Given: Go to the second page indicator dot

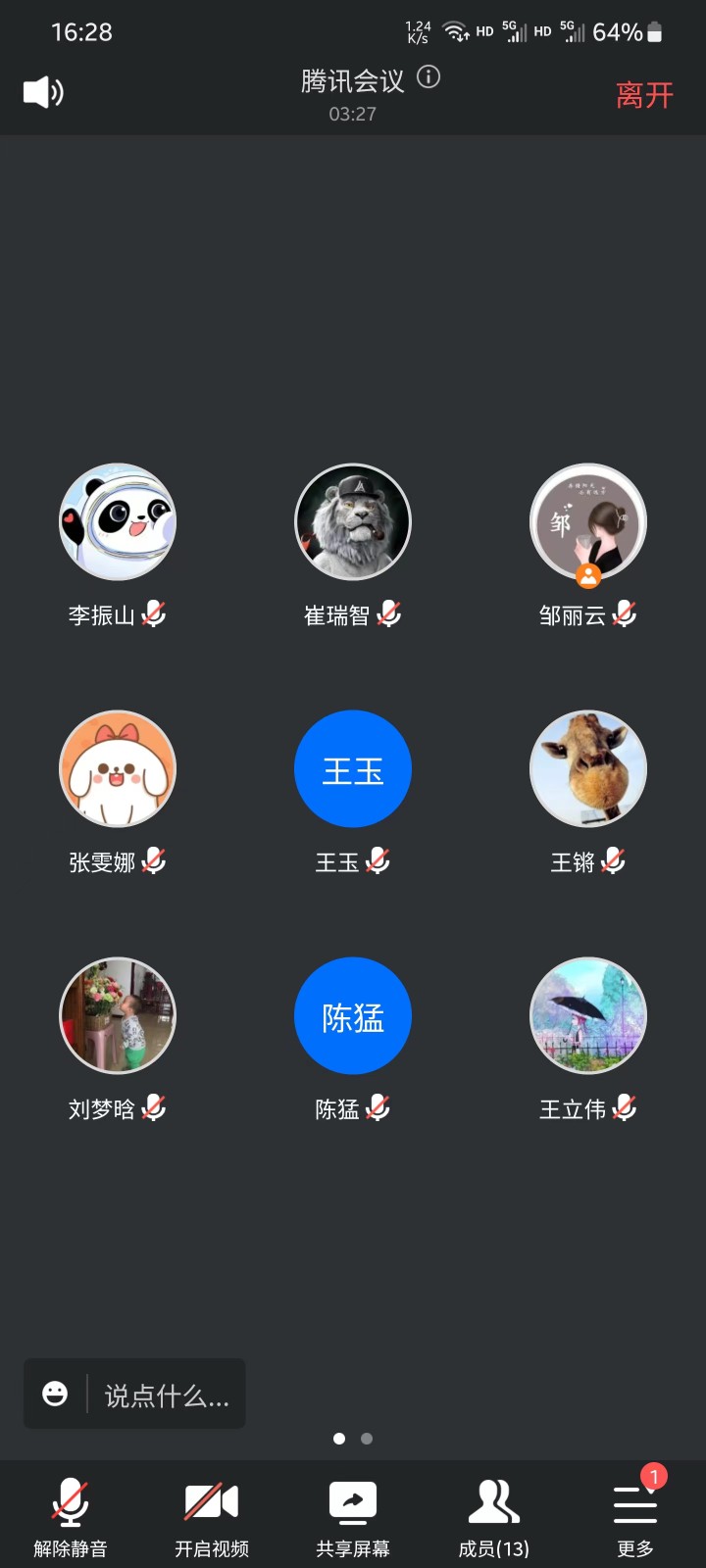Looking at the screenshot, I should coord(367,1439).
